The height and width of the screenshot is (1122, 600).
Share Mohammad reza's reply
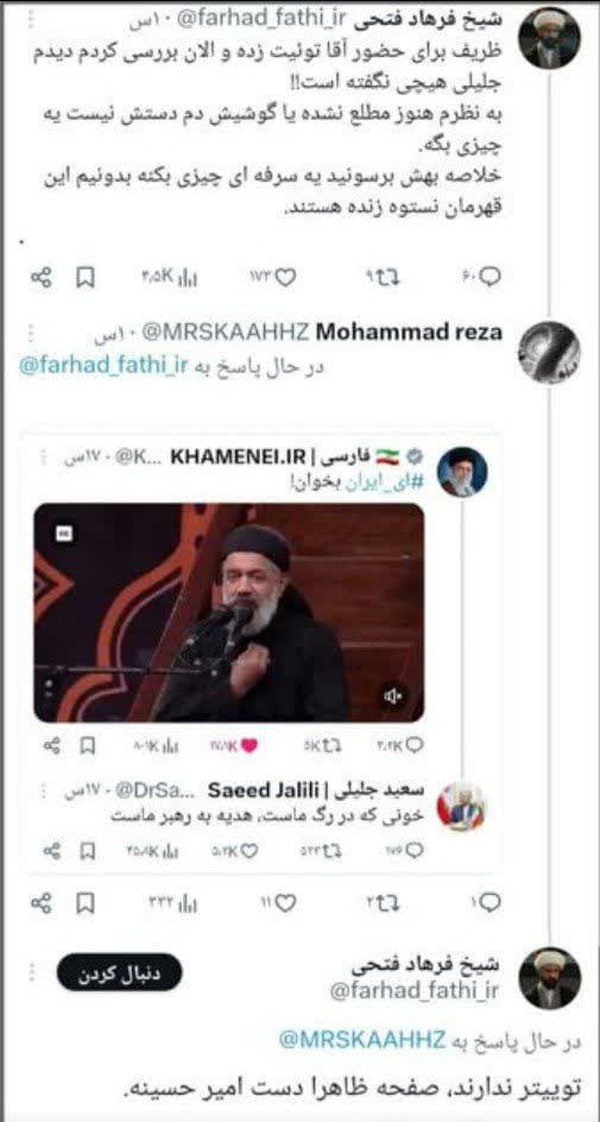[x=41, y=904]
